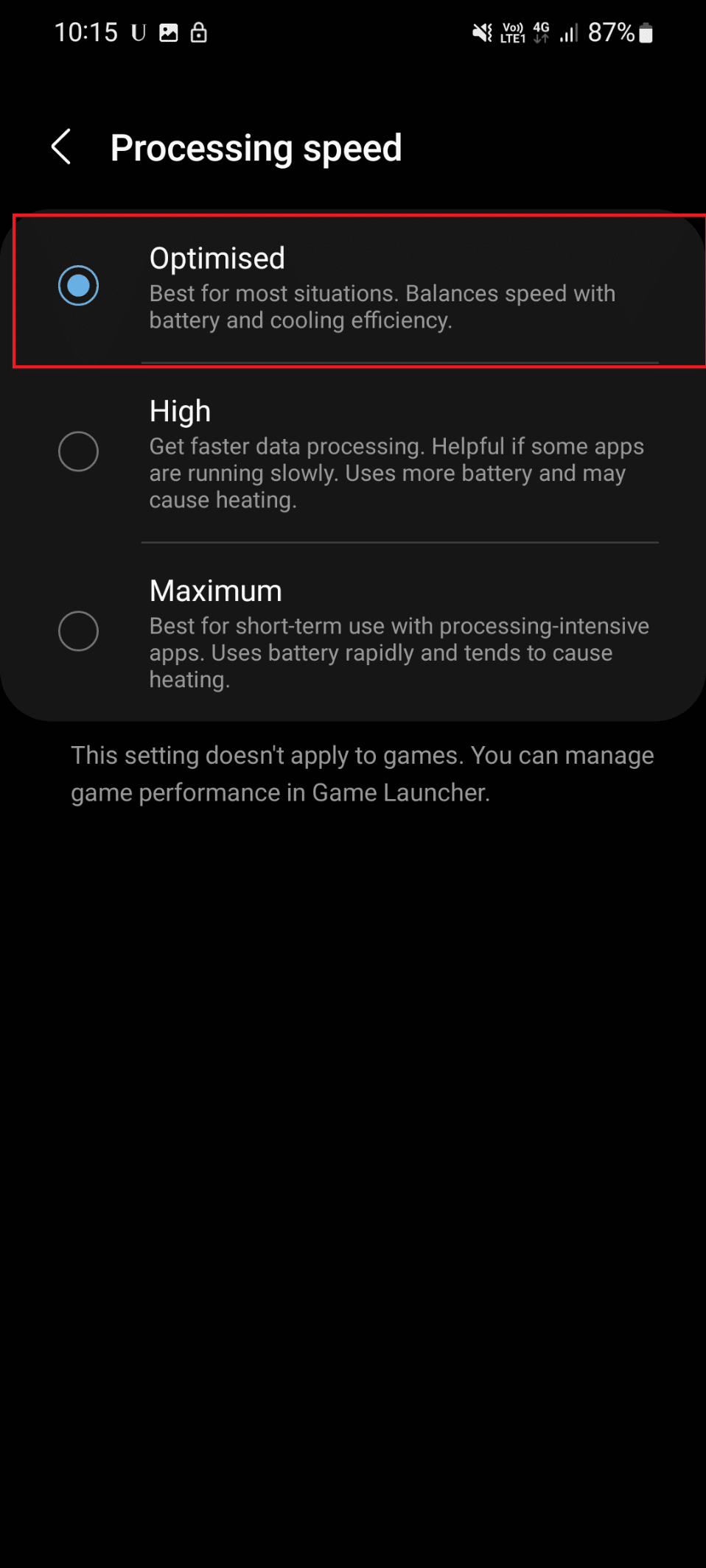Image resolution: width=706 pixels, height=1568 pixels.
Task: Select the Optimised processing speed option
Action: pyautogui.click(x=79, y=286)
